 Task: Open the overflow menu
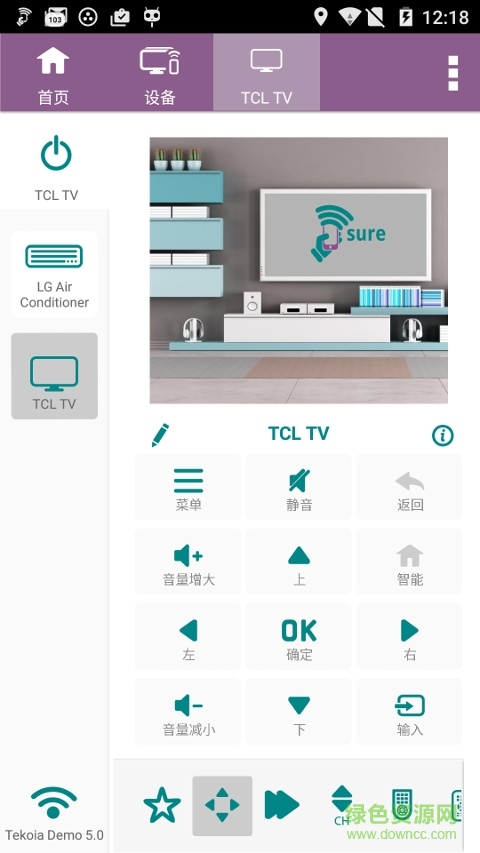tap(453, 73)
